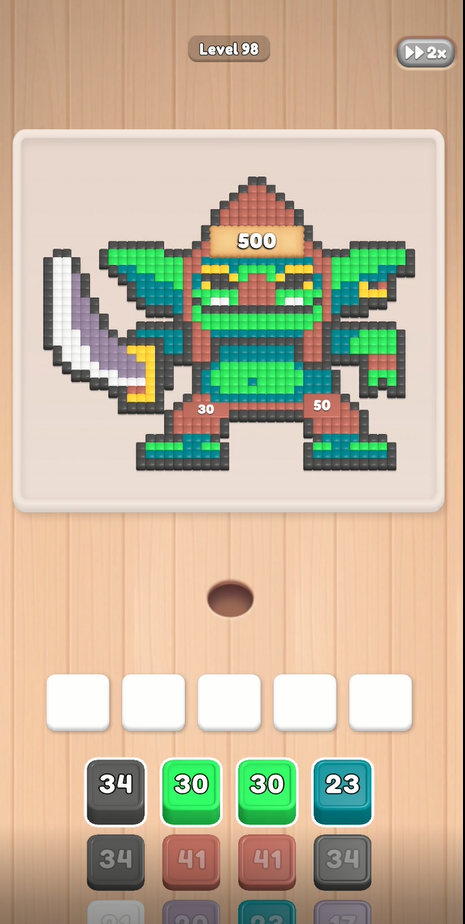Pick the teal 23 block

click(x=342, y=791)
